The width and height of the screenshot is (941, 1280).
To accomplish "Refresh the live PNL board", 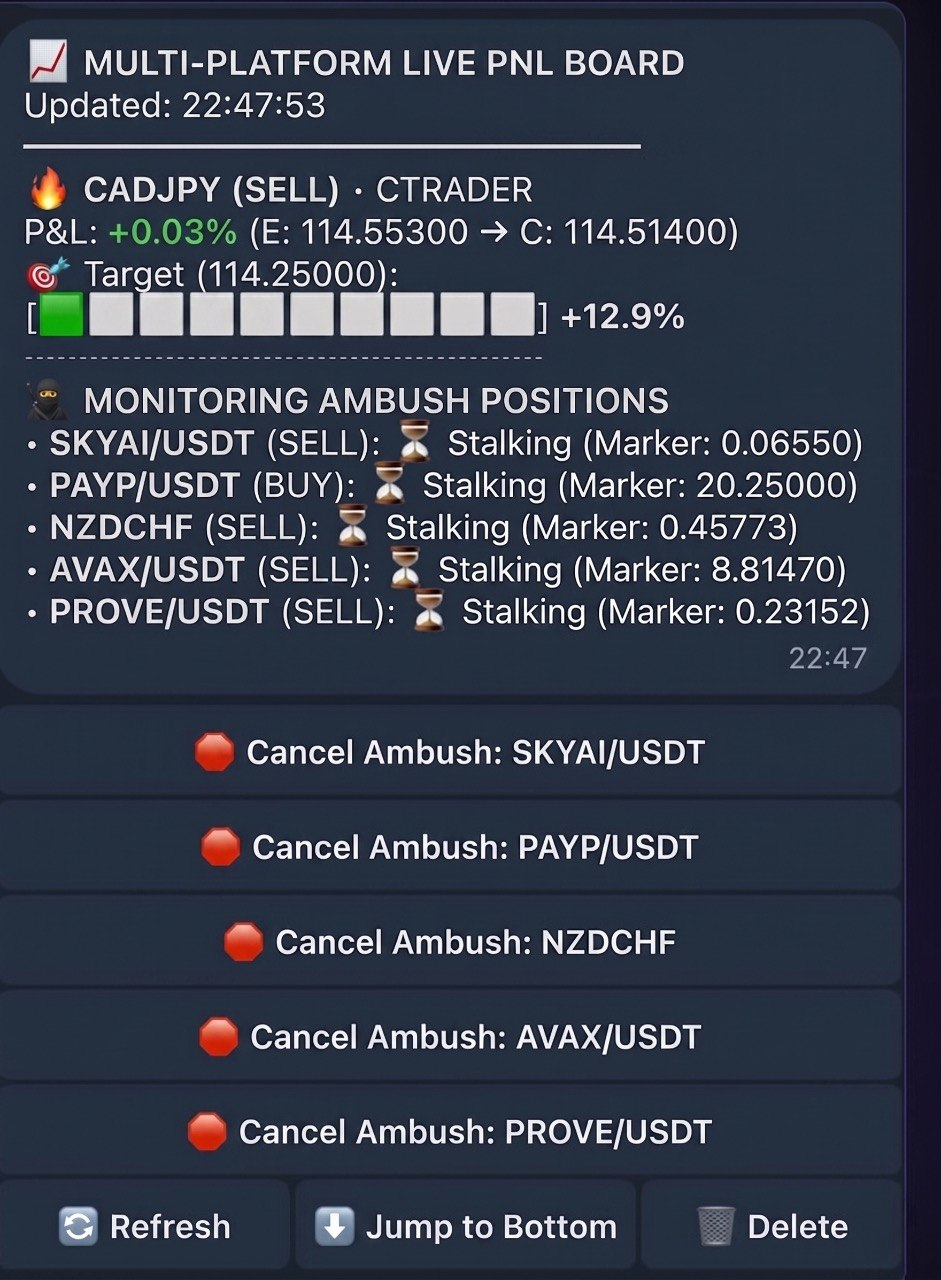I will (145, 1227).
